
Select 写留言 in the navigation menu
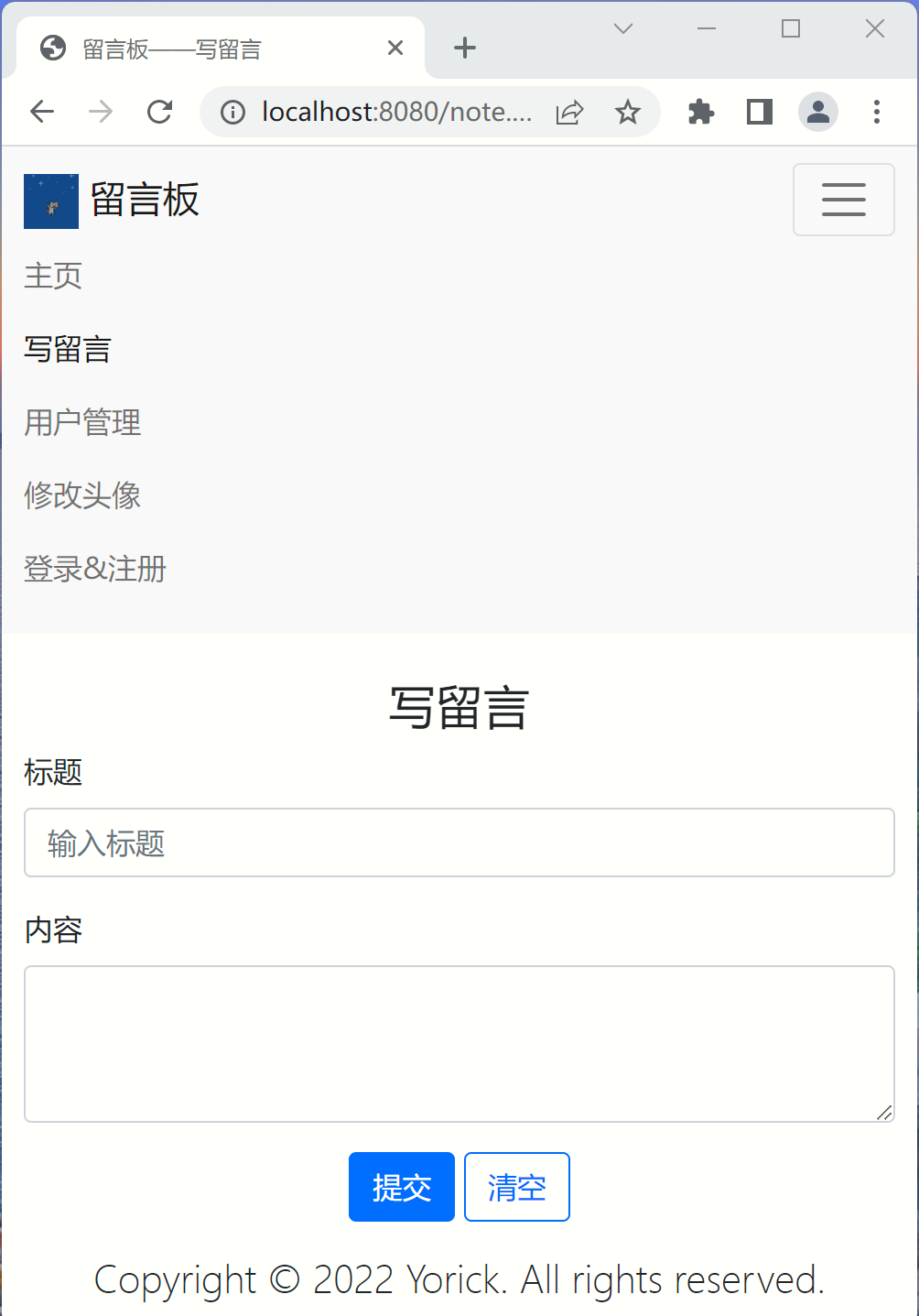(68, 349)
